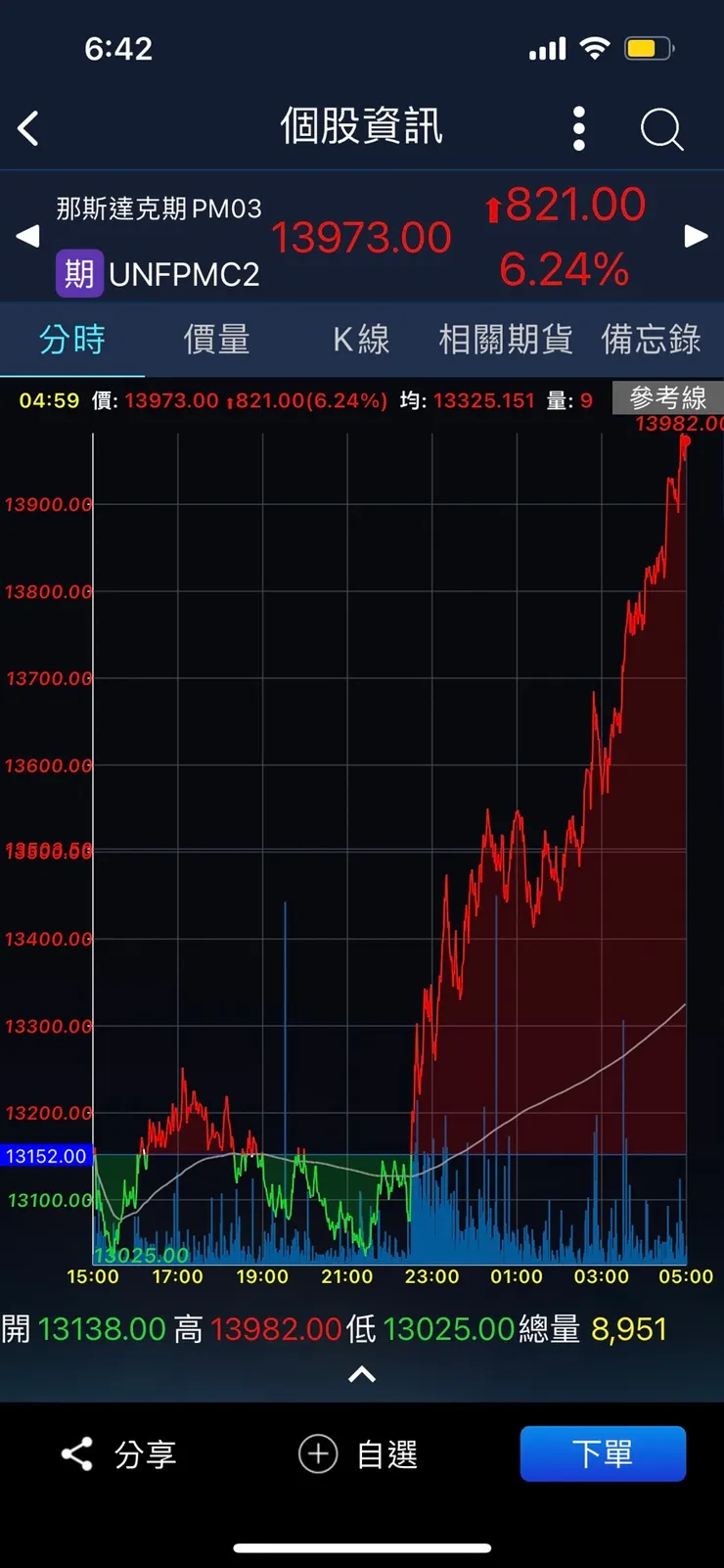Open the search magnifier icon
724x1568 pixels.
point(661,128)
